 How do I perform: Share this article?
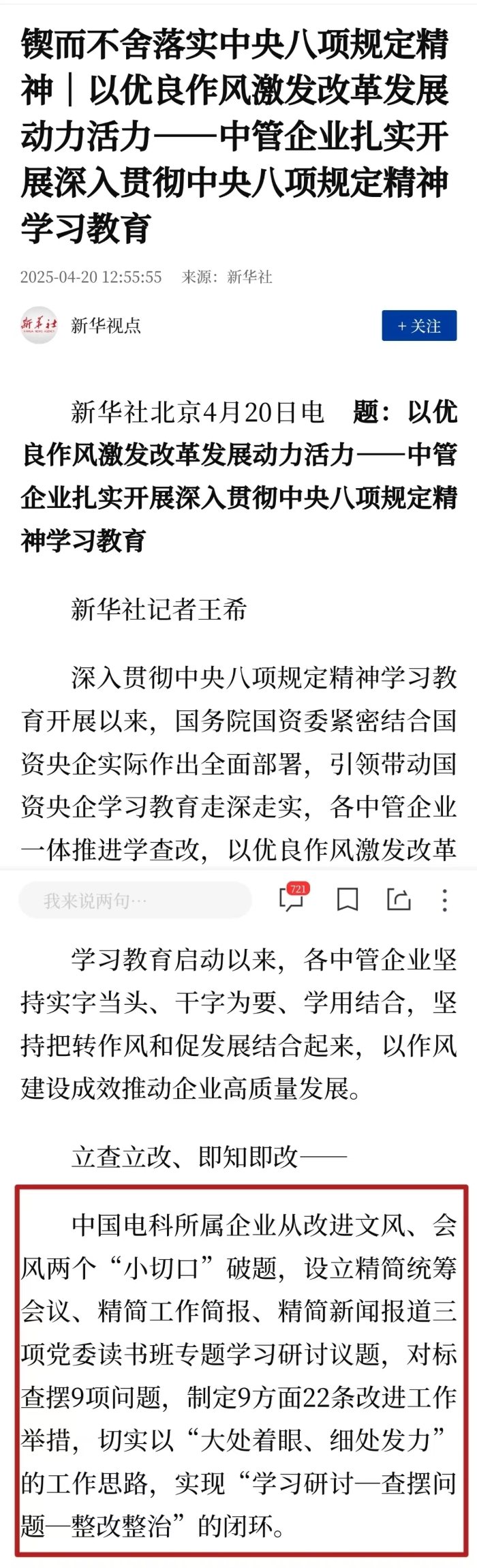pos(398,900)
